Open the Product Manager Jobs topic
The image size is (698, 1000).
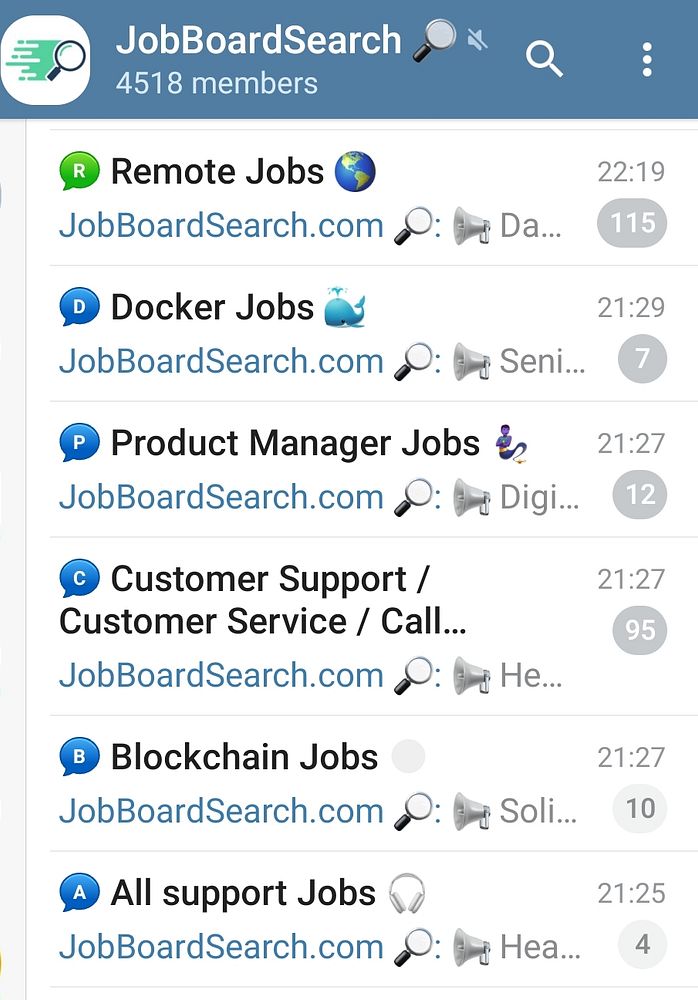point(330,470)
